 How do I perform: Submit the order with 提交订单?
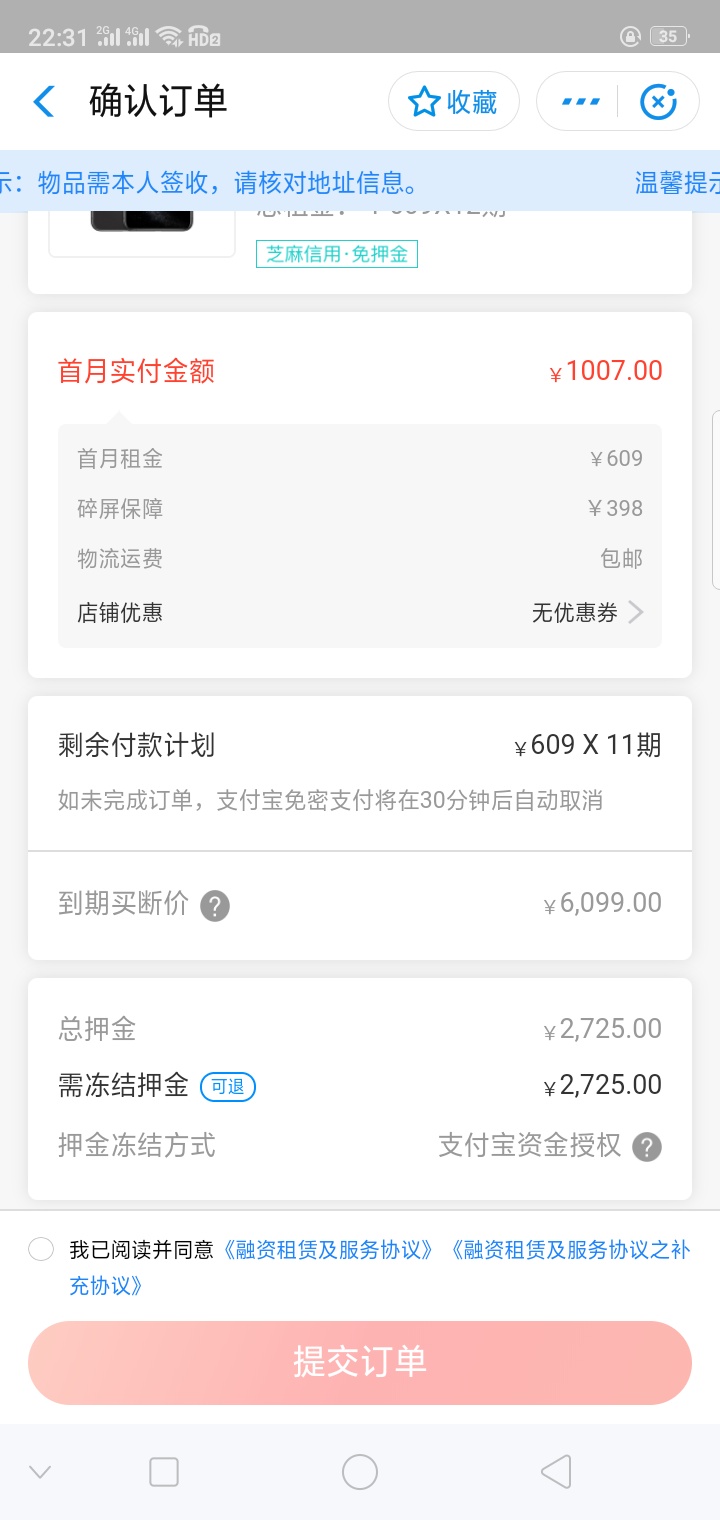(360, 1362)
